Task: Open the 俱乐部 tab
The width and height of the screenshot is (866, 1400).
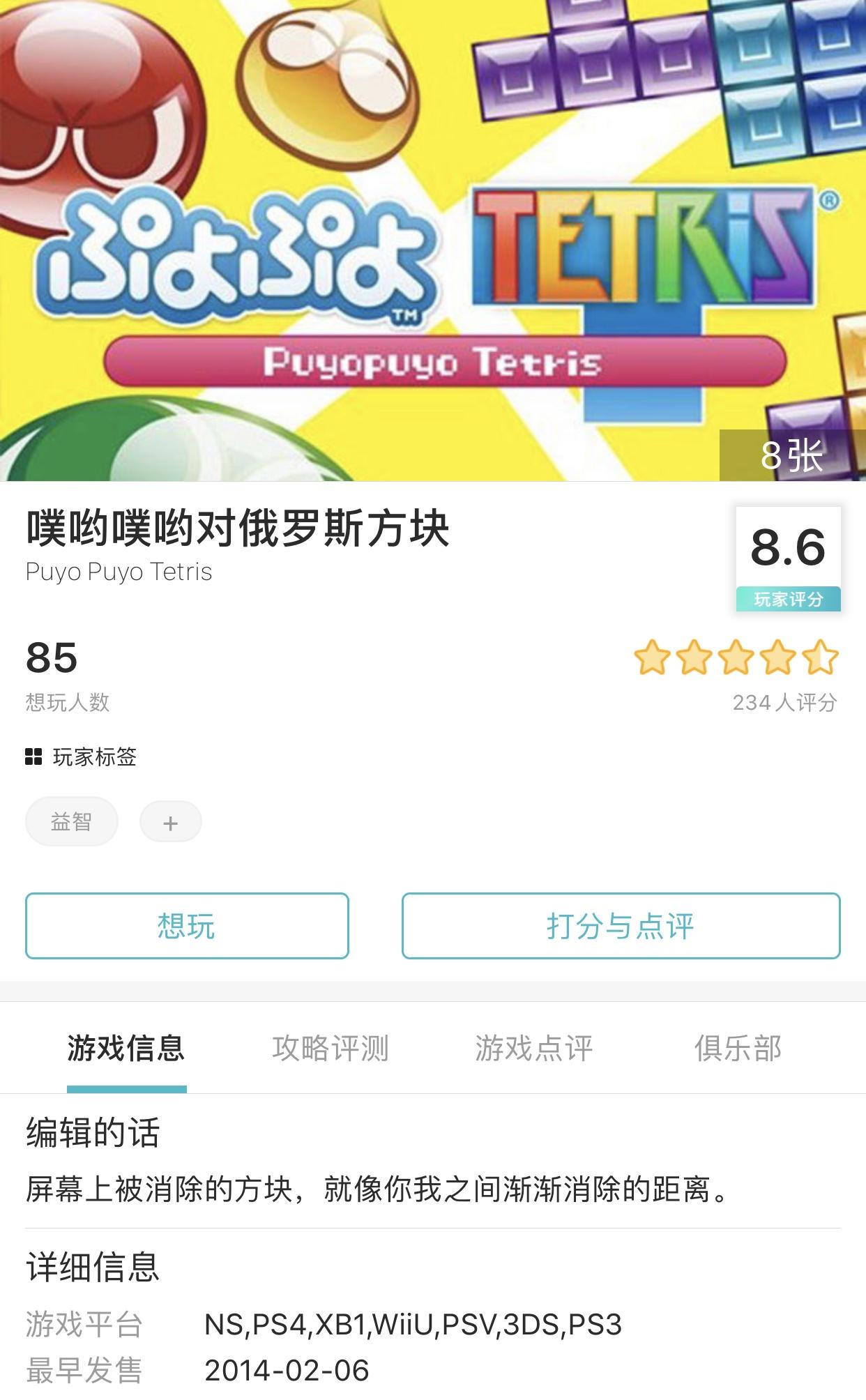Action: pos(738,1048)
